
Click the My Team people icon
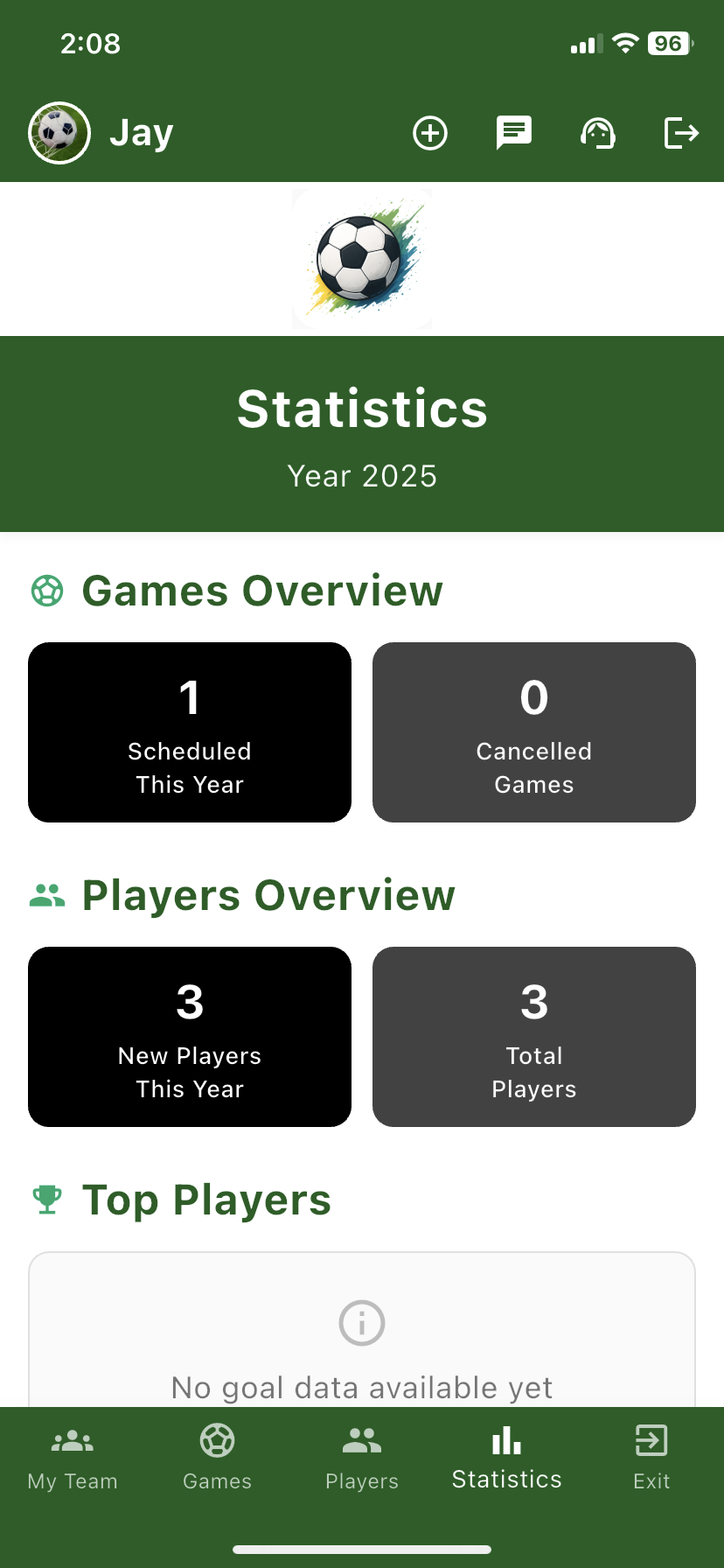tap(73, 1439)
